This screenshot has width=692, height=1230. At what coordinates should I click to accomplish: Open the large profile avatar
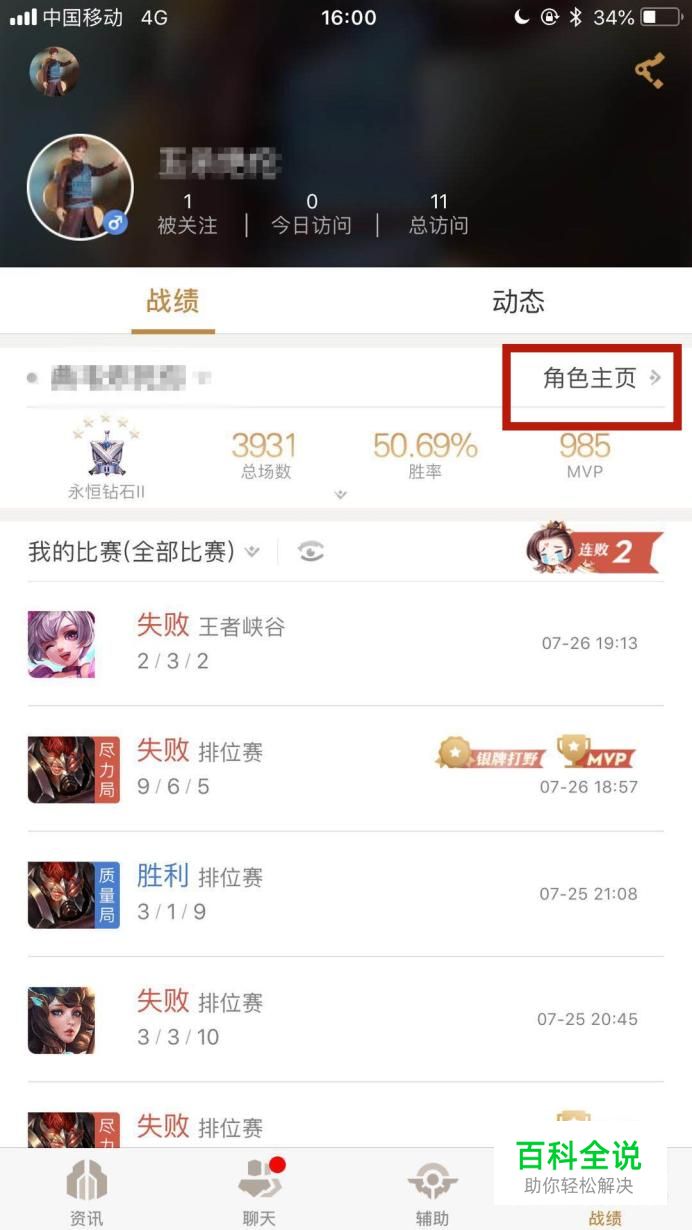[x=79, y=187]
